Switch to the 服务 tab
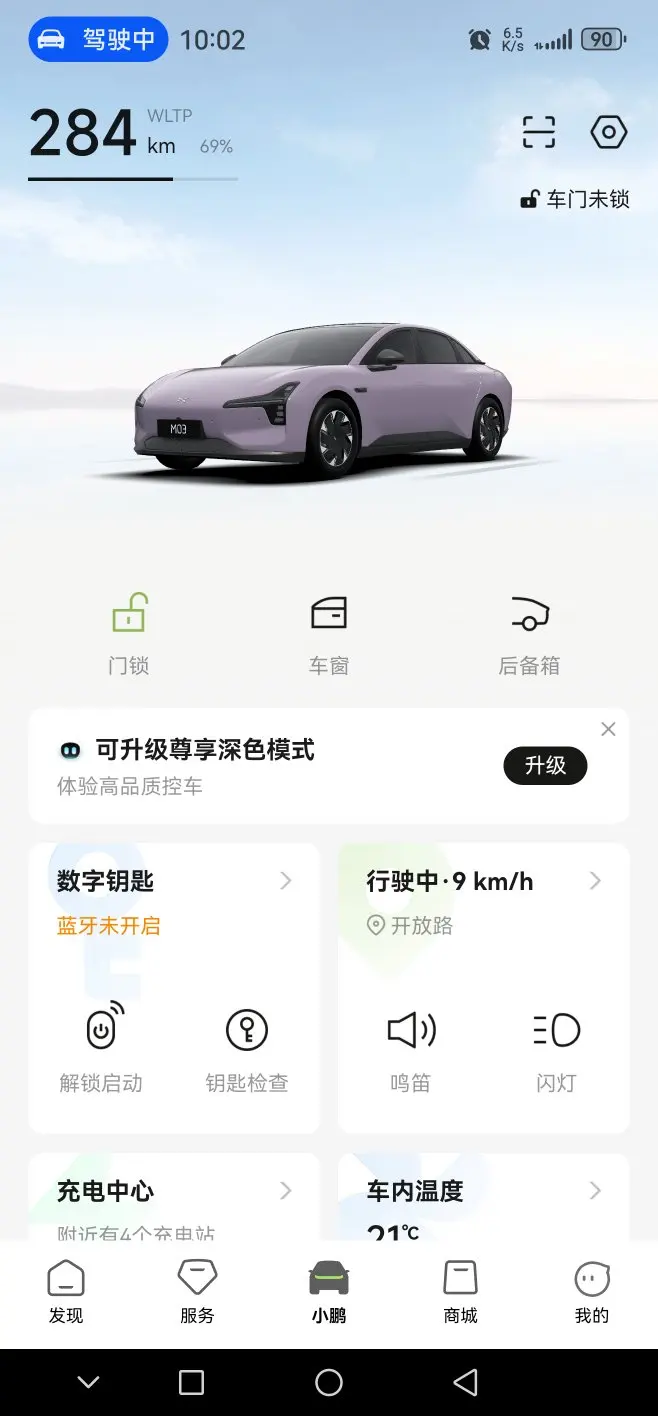 (197, 1292)
